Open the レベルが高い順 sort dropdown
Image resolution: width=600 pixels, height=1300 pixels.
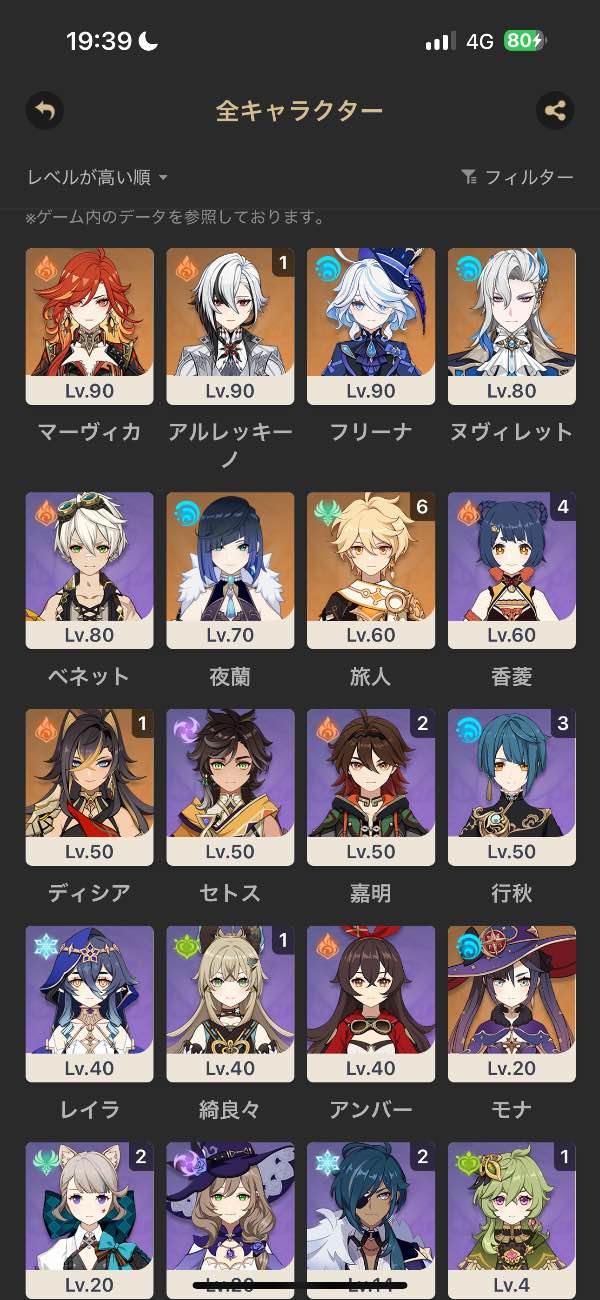pos(97,177)
